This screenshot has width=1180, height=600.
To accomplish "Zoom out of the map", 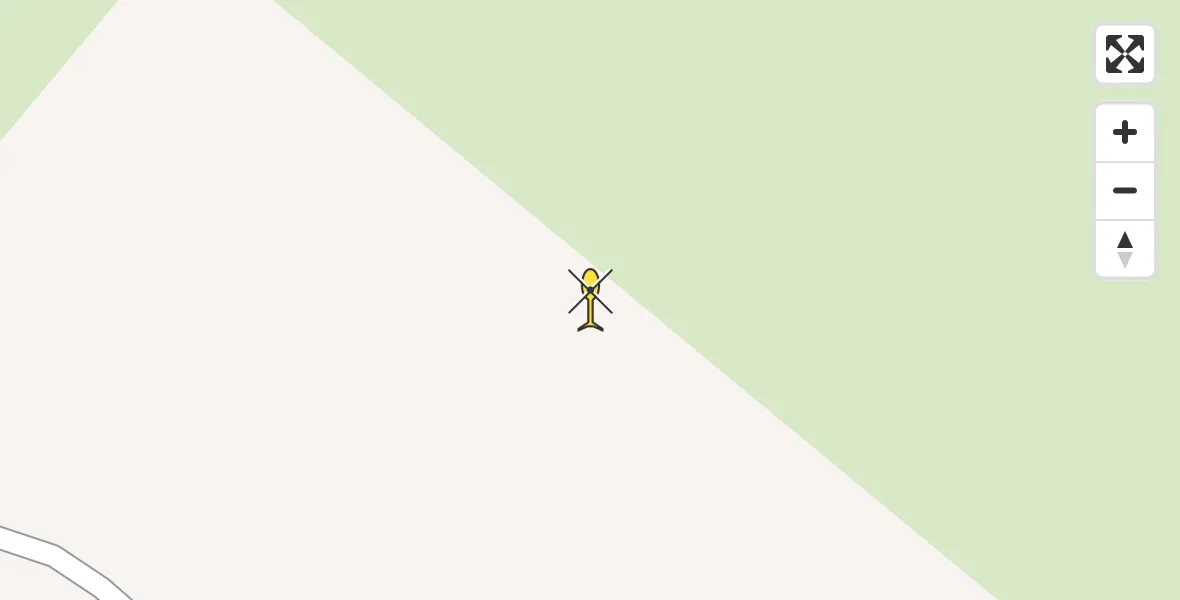I will pyautogui.click(x=1125, y=190).
